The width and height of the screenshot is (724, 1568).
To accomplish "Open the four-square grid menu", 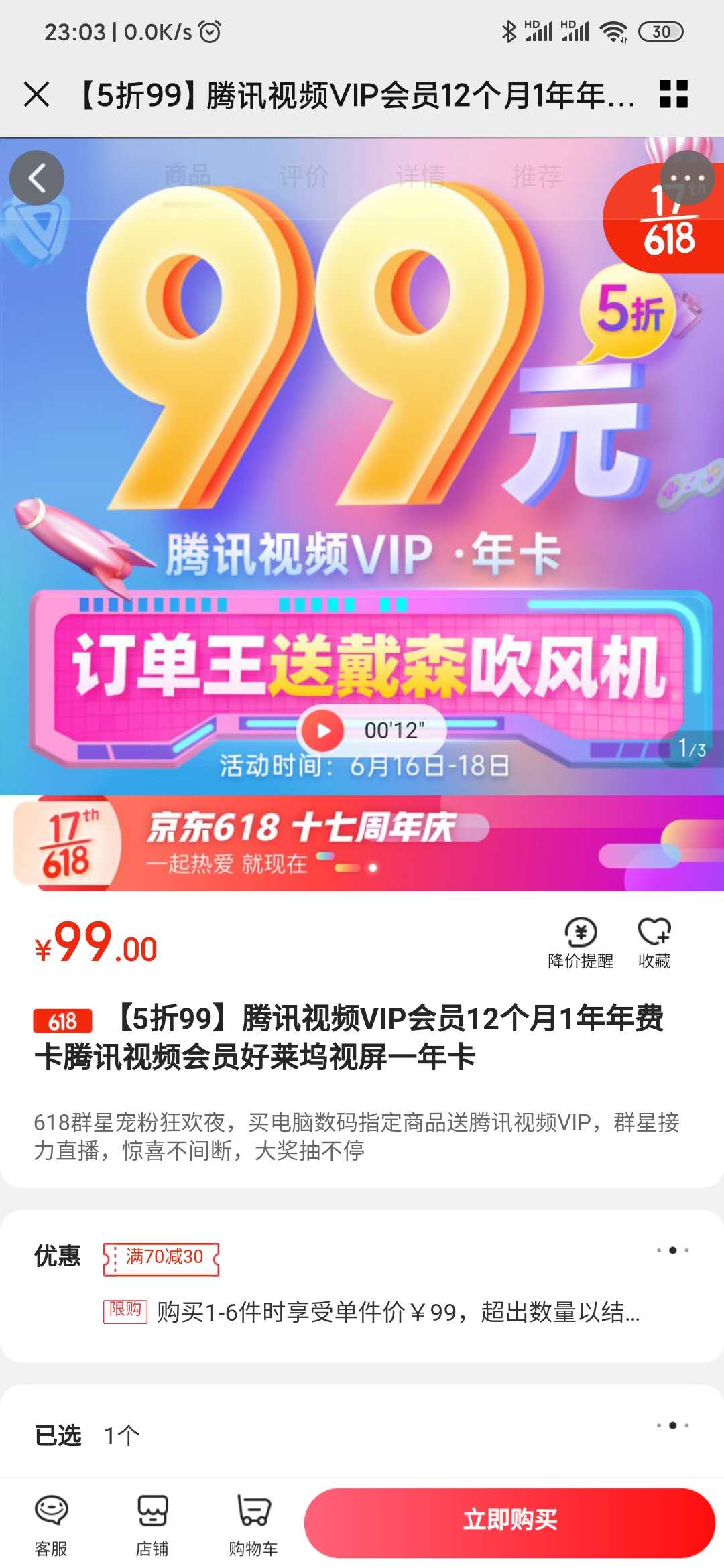I will 674,94.
